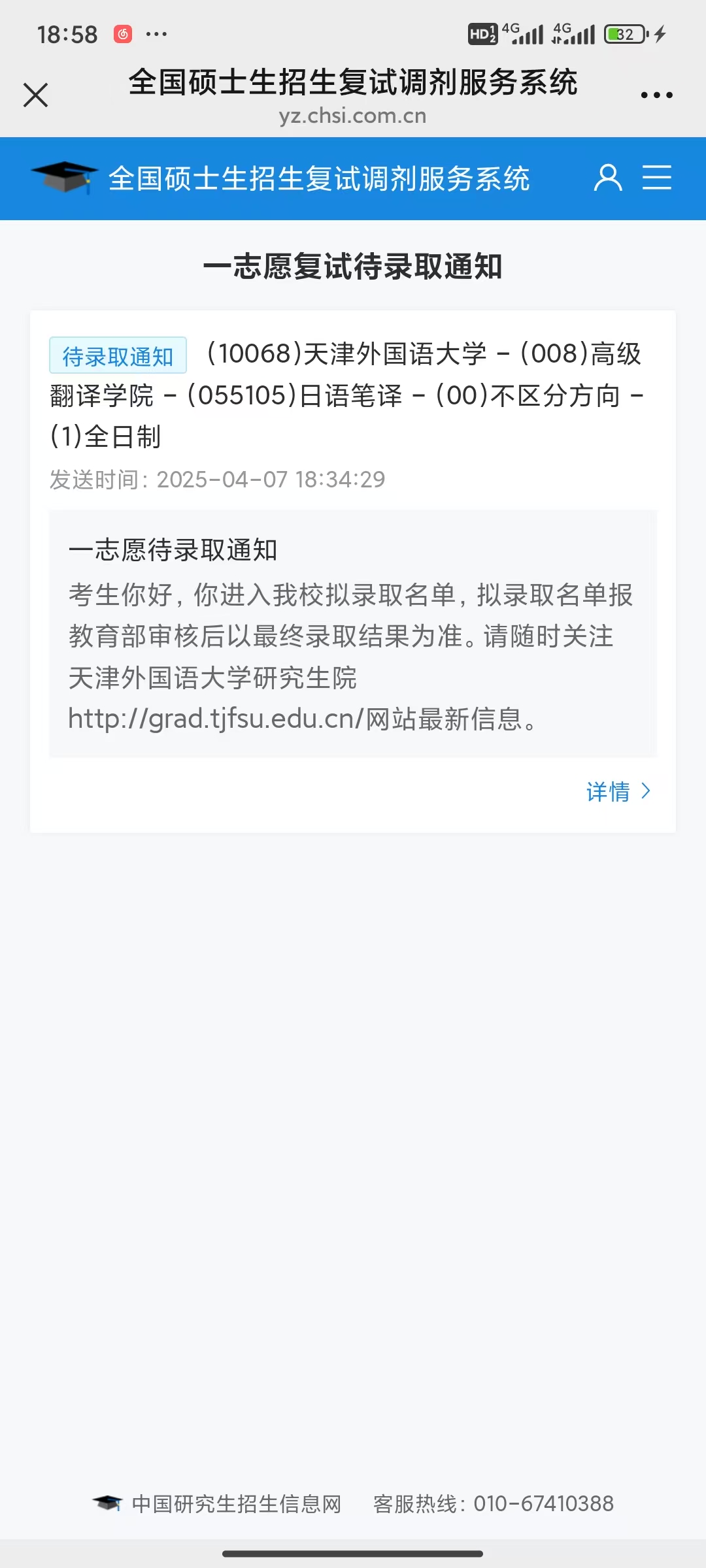View 详情 of the admission notice
This screenshot has height=1568, width=706.
pyautogui.click(x=618, y=792)
